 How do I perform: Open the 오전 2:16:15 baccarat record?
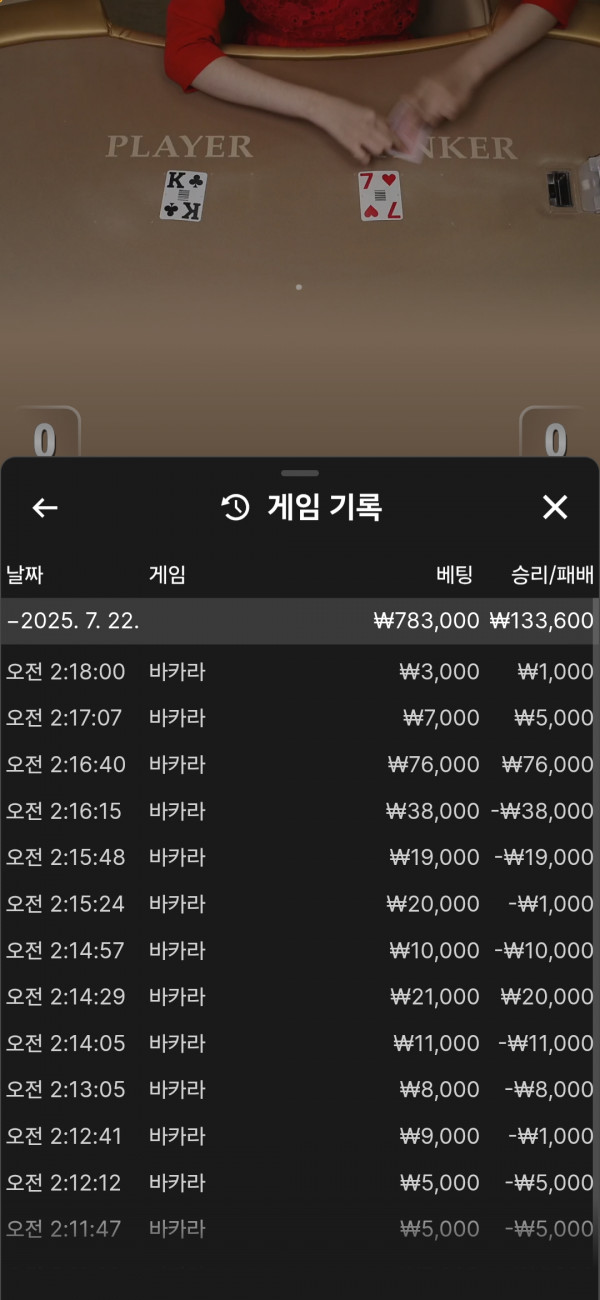[300, 811]
